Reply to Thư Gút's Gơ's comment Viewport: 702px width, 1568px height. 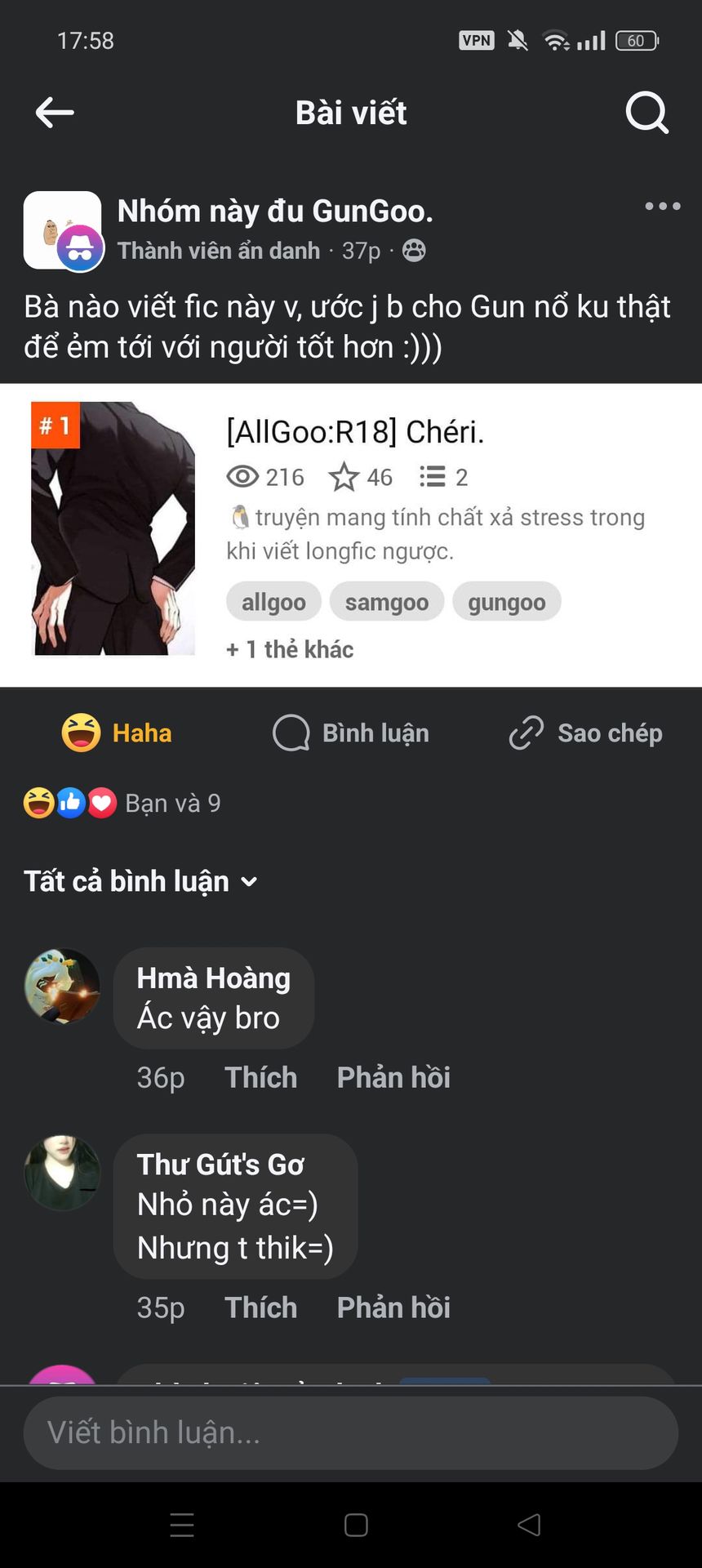coord(393,1307)
